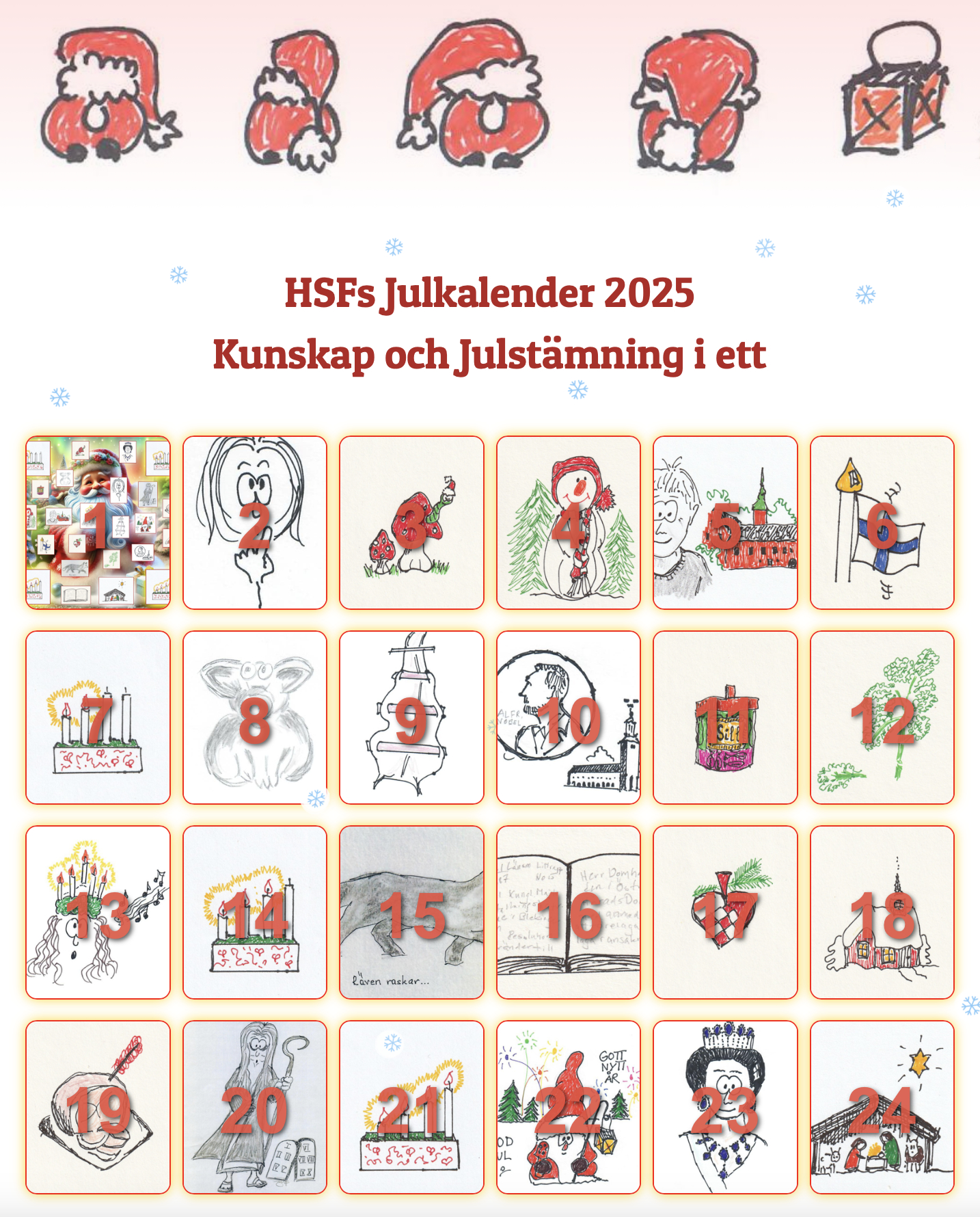
Task: Open door 19 with the Christmas ham
Action: (98, 1108)
